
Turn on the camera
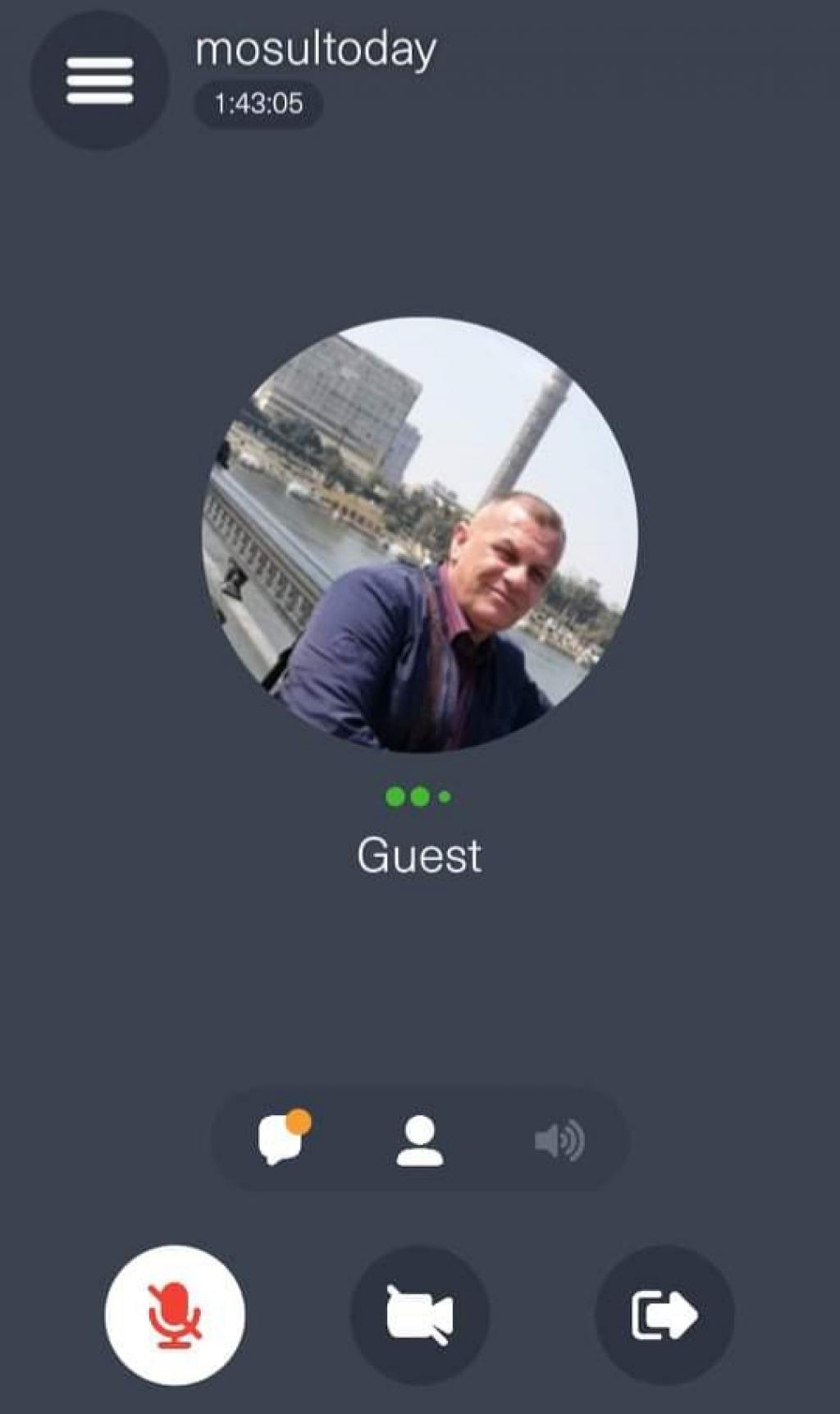tap(419, 1315)
